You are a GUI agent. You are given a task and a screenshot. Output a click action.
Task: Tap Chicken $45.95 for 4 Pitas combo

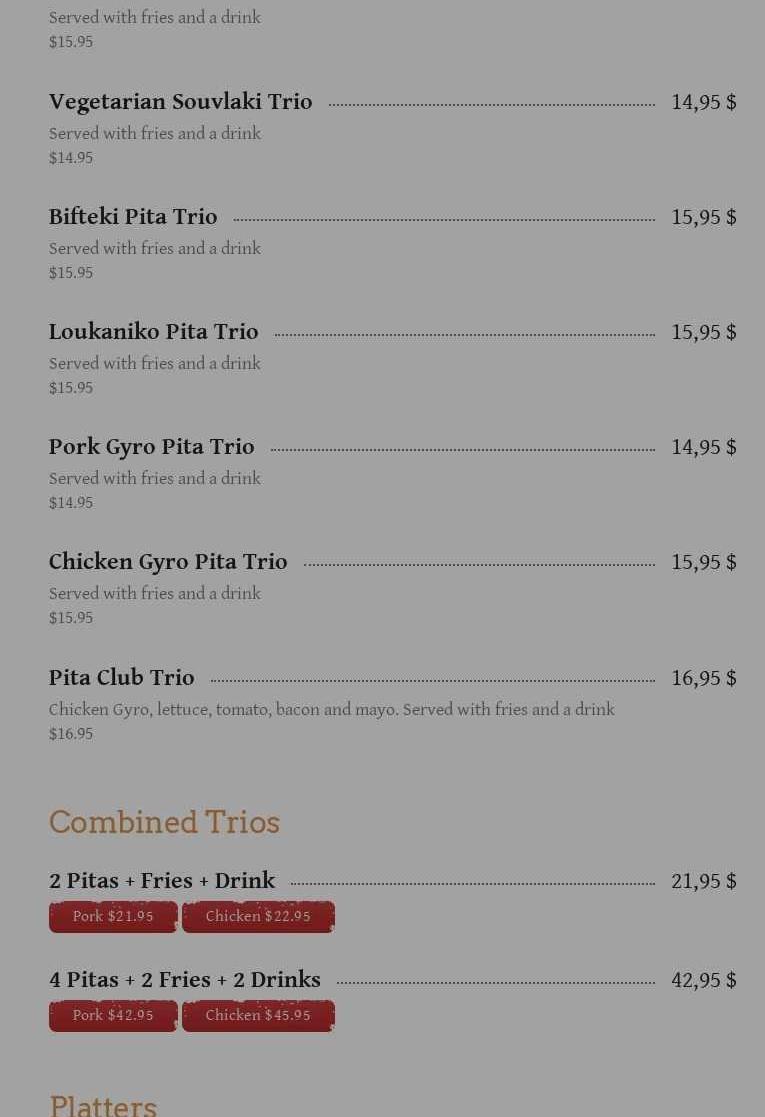point(258,1015)
